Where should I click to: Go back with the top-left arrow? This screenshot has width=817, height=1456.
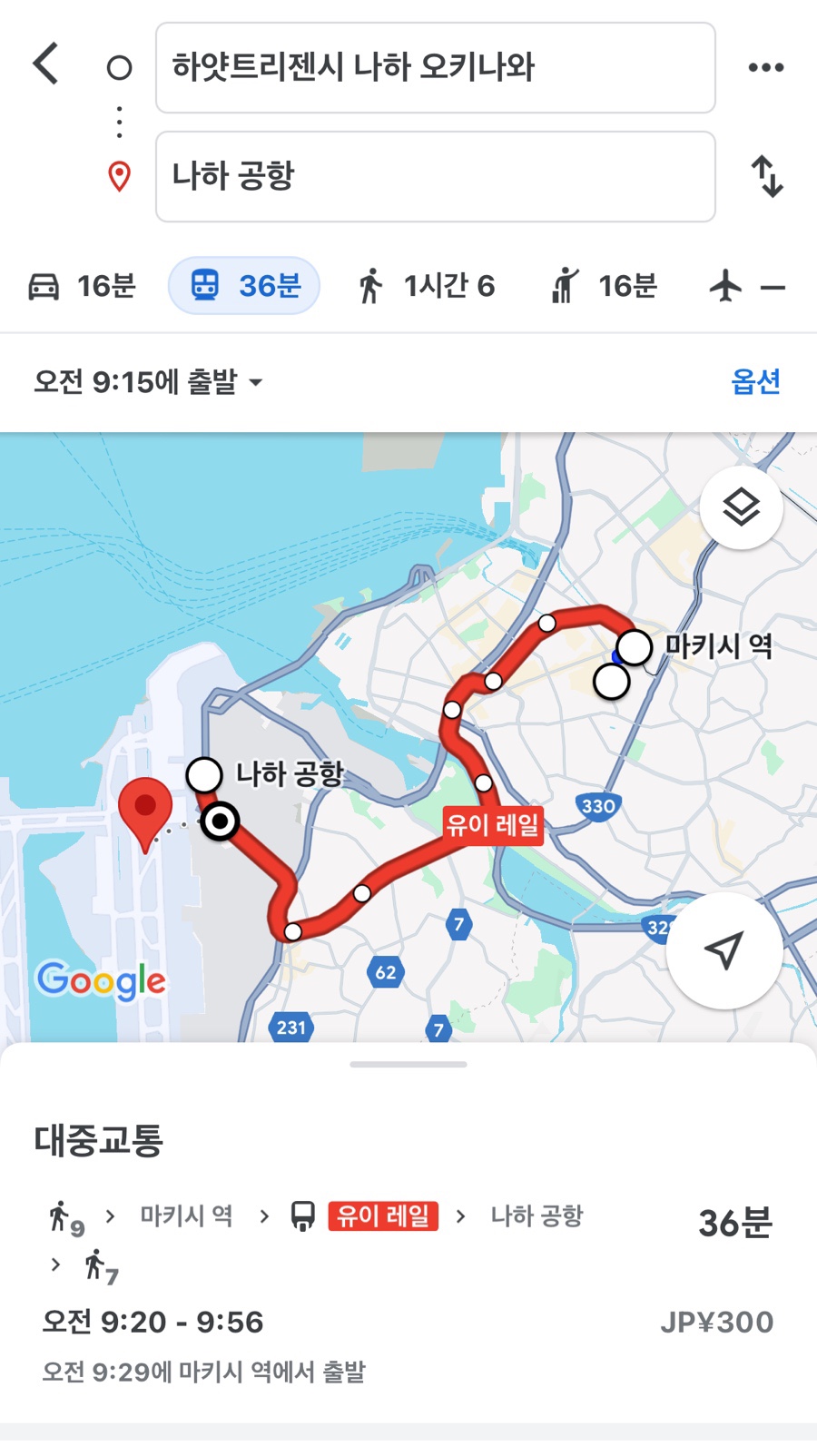(46, 64)
